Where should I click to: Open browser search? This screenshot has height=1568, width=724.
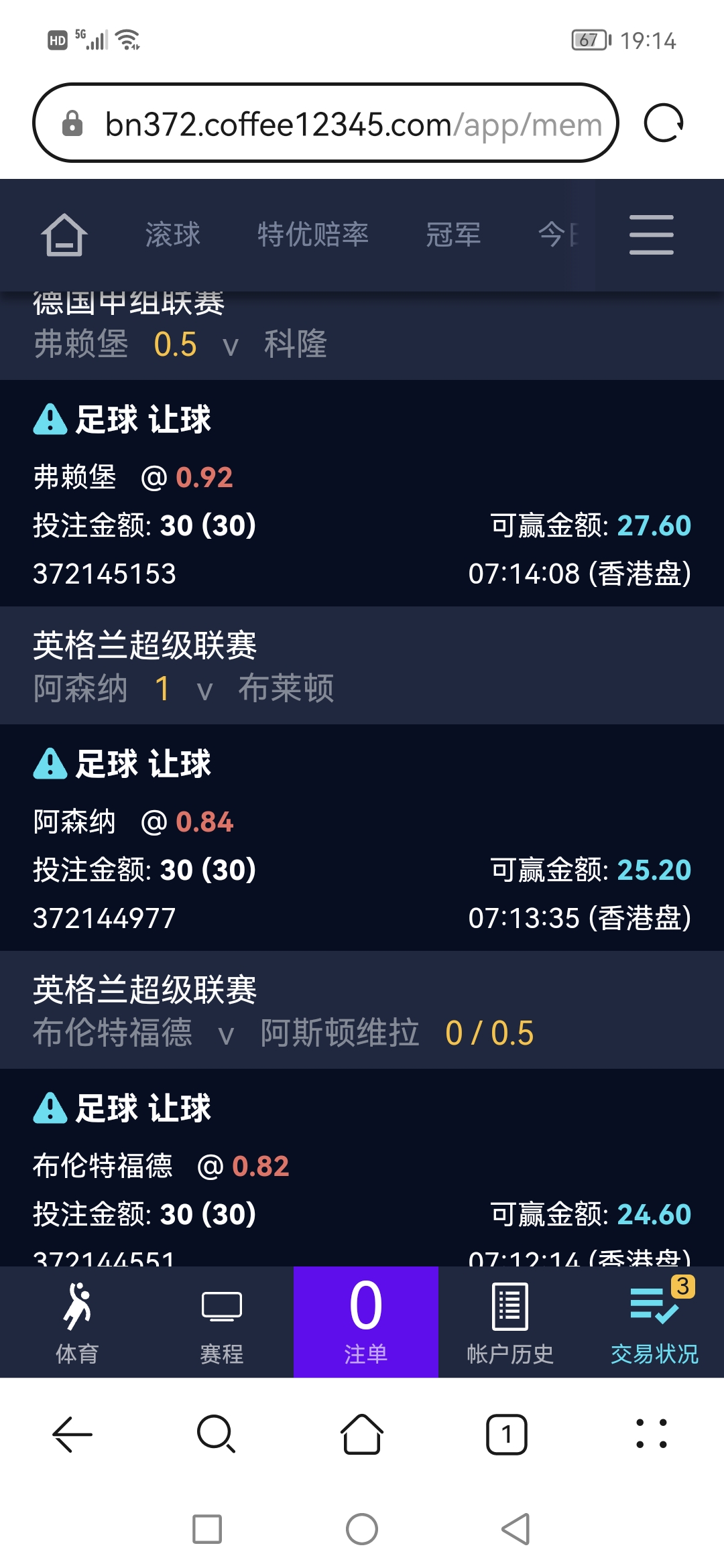[217, 1435]
